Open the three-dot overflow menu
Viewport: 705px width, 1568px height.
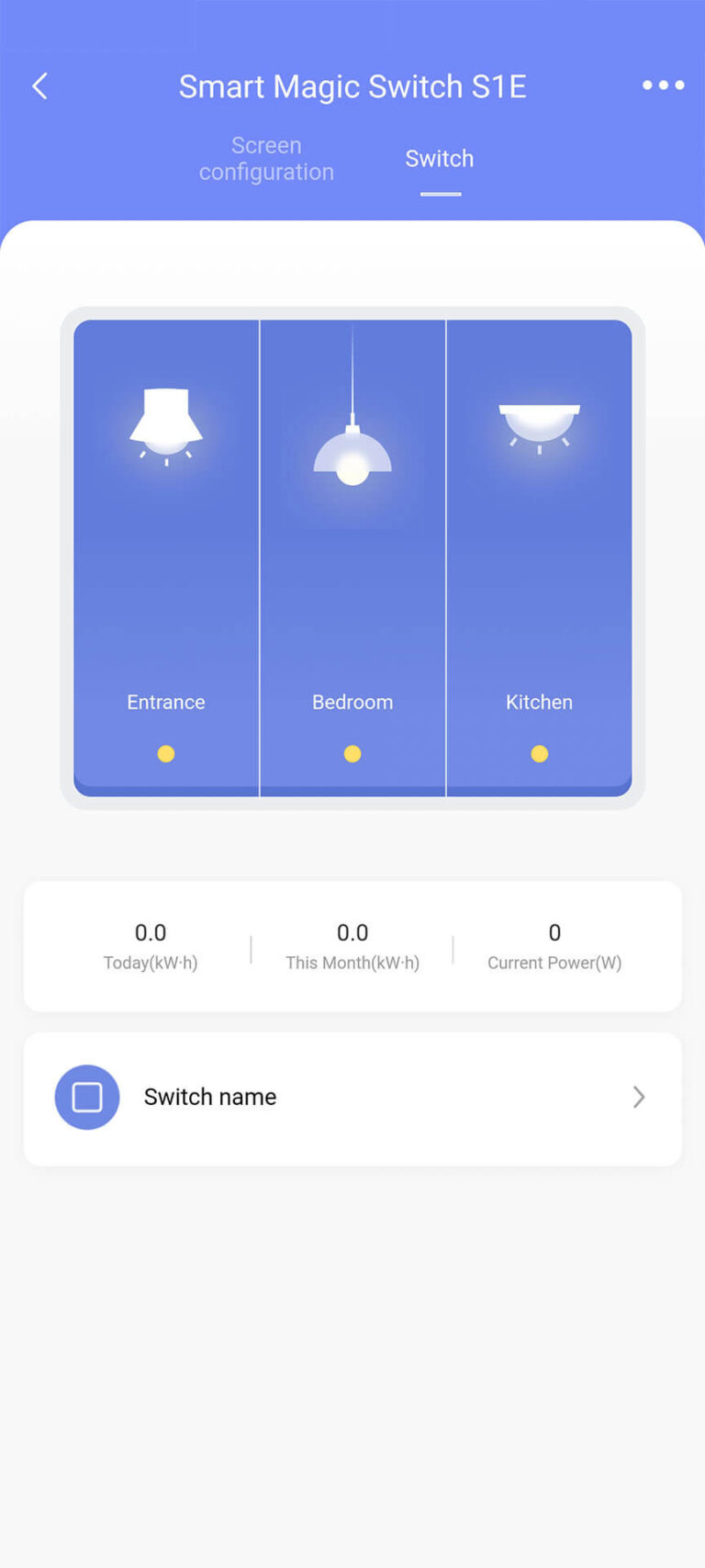click(663, 85)
